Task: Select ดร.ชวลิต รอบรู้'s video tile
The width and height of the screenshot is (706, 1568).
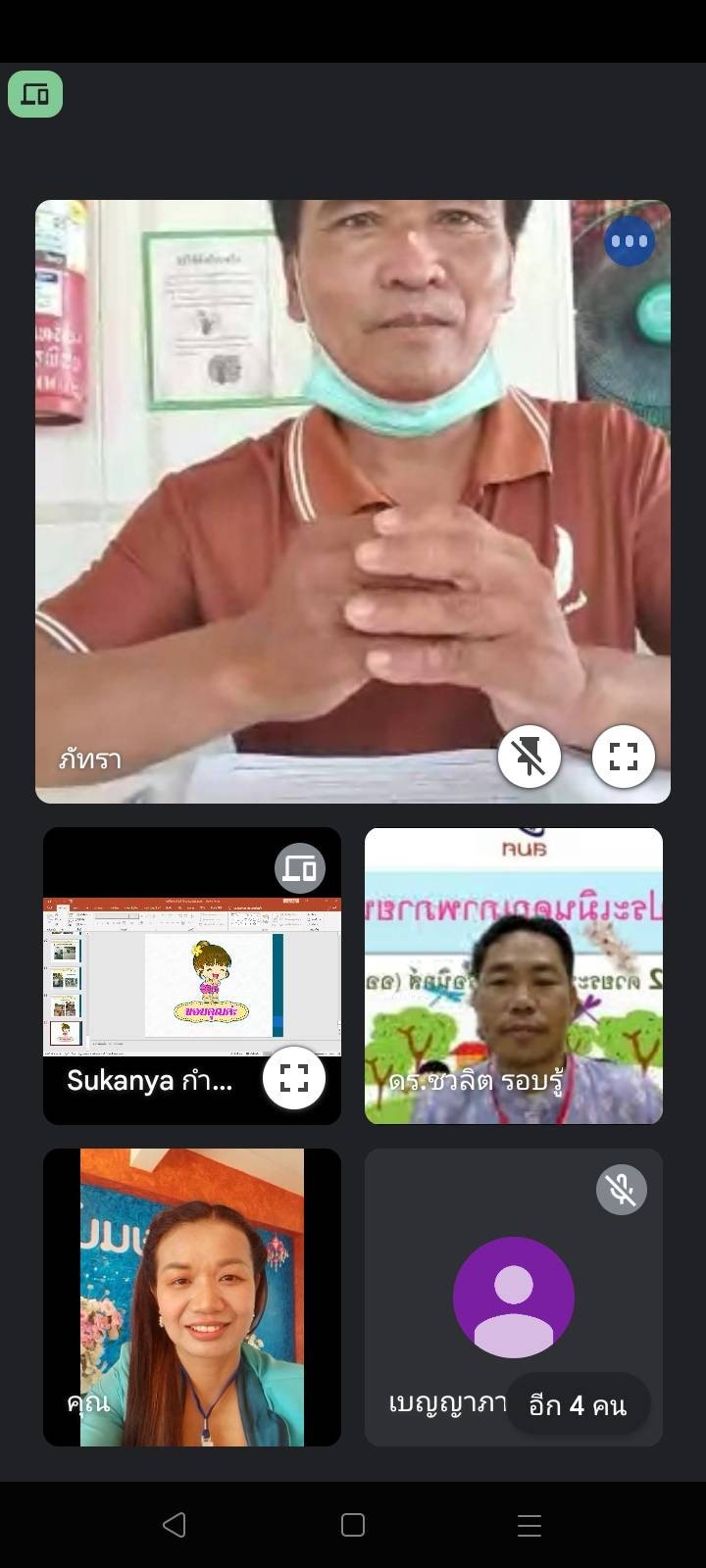Action: click(513, 975)
